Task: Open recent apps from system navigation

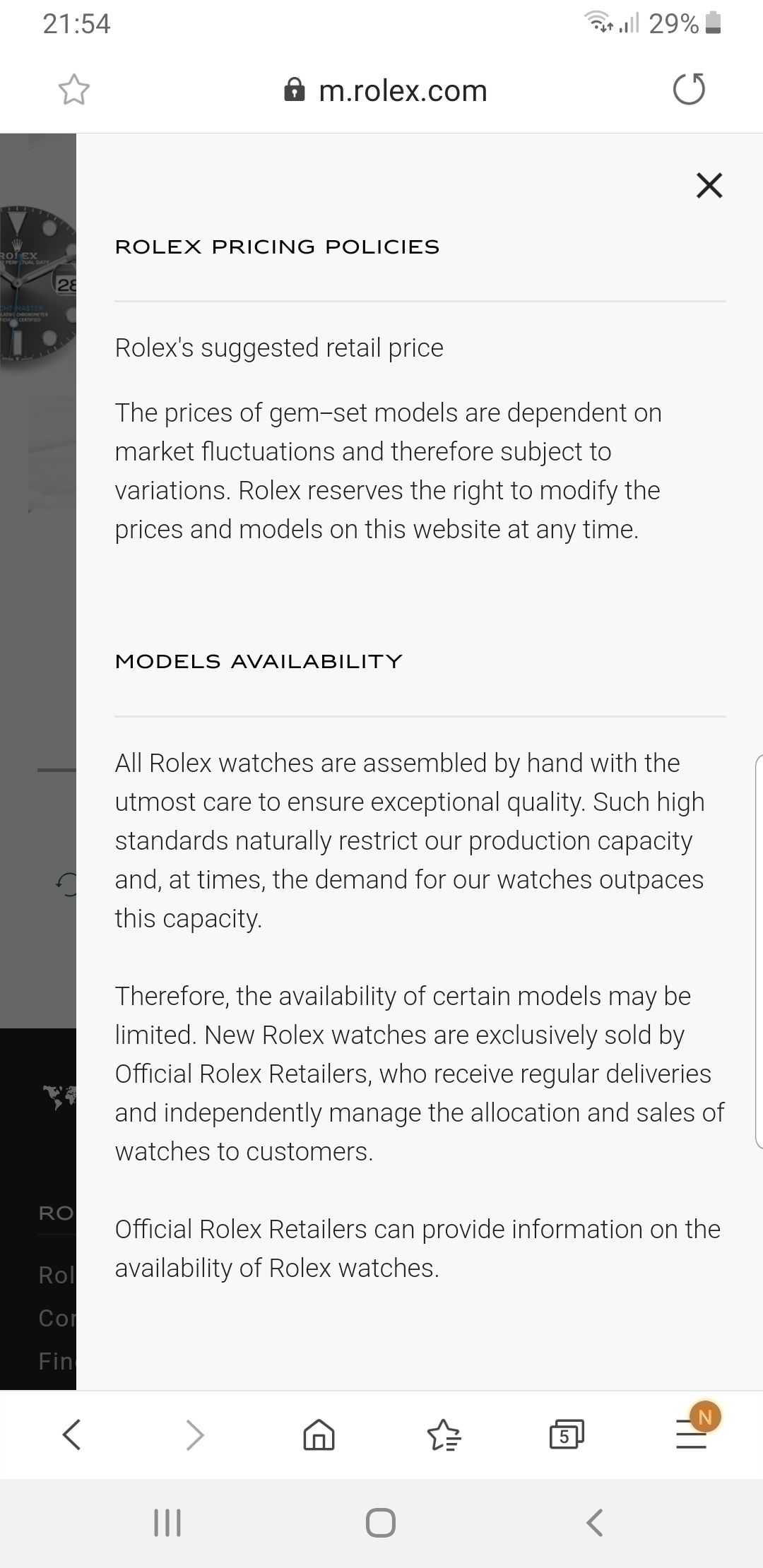Action: point(167,1522)
